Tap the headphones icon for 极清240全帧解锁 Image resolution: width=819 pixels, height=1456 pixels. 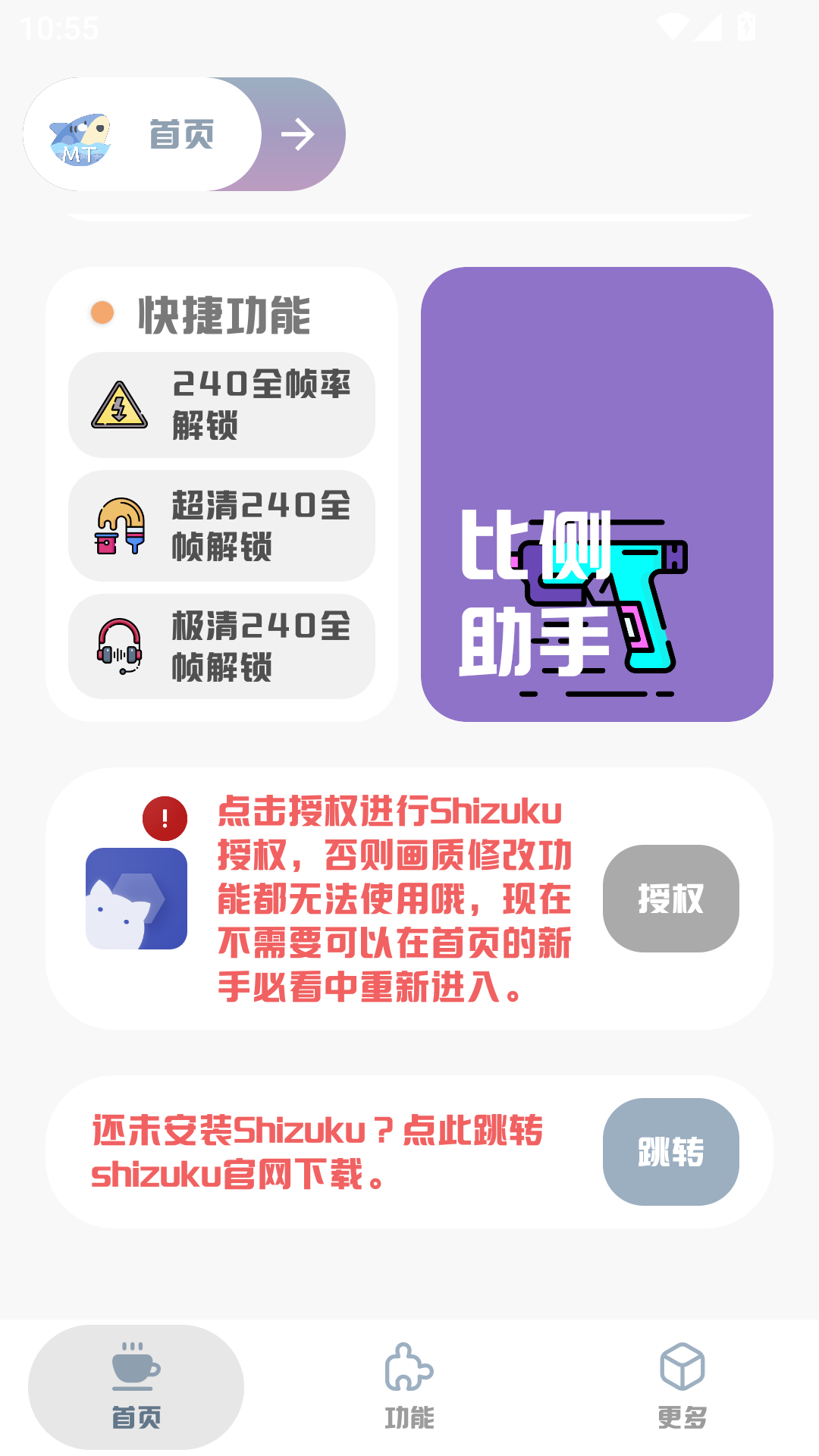click(118, 645)
